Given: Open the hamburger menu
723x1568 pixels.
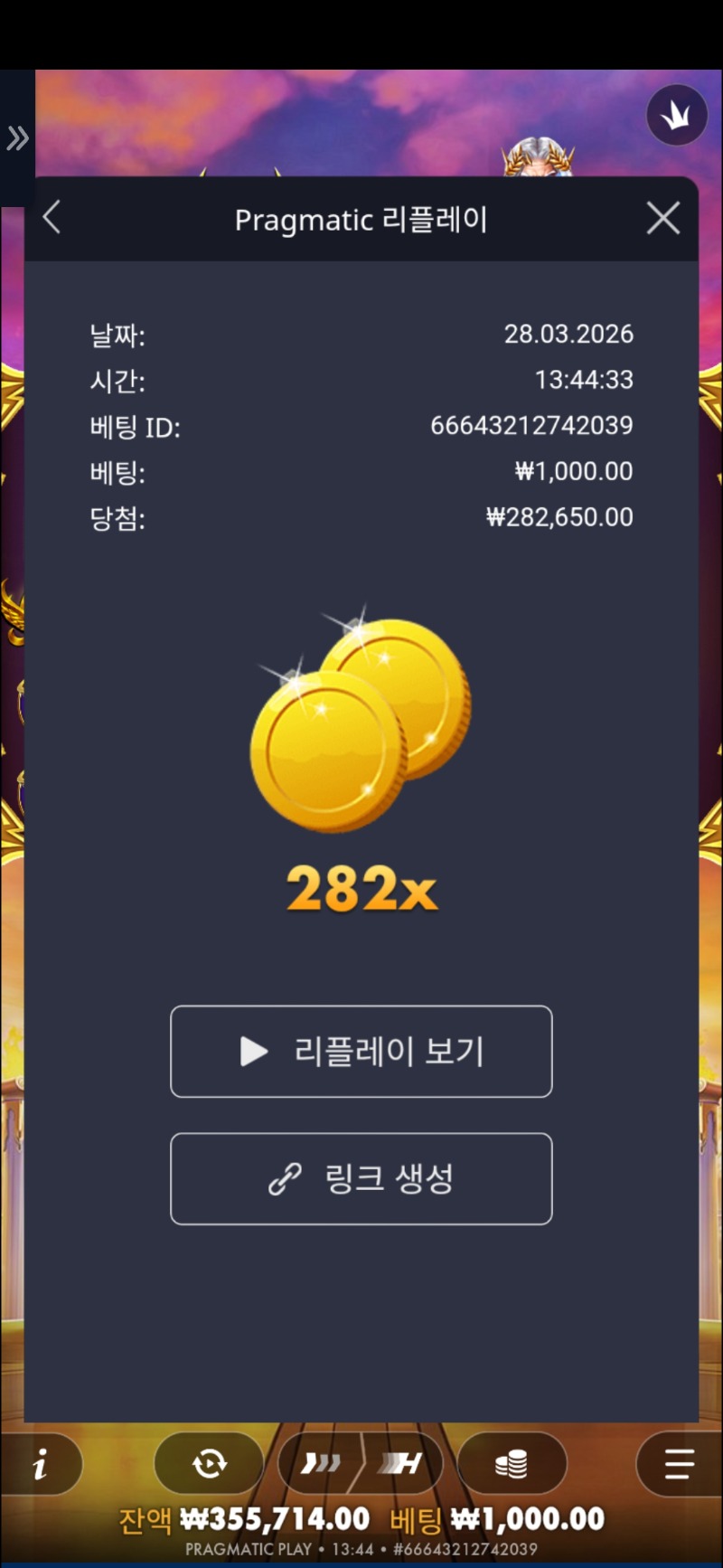Looking at the screenshot, I should tap(678, 1463).
